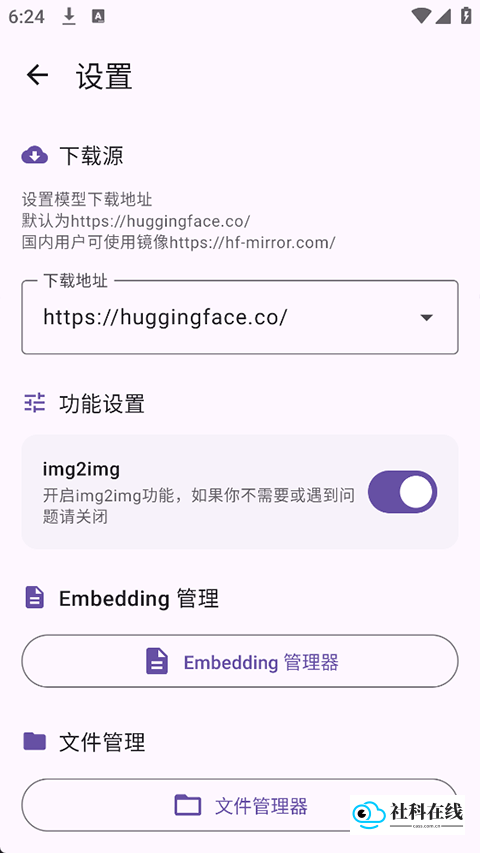Expand the 下载地址 dropdown
The height and width of the screenshot is (853, 480).
(x=239, y=317)
